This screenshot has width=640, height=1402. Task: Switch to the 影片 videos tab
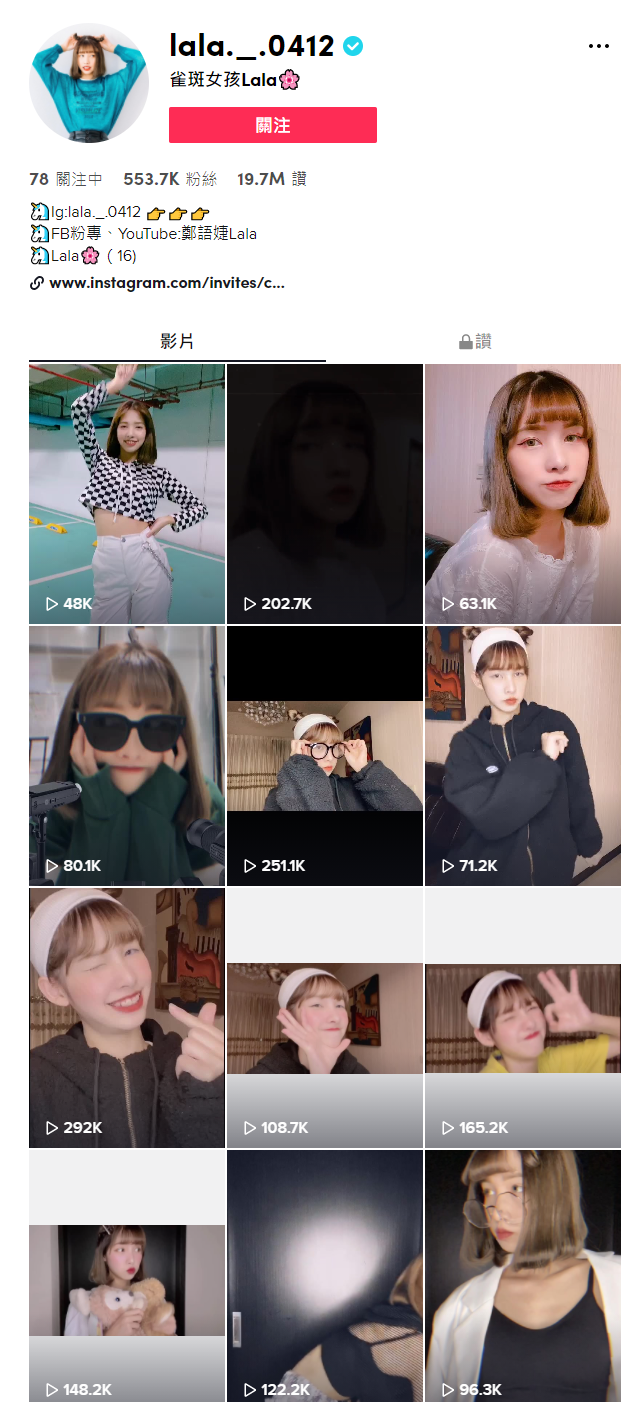tap(177, 342)
